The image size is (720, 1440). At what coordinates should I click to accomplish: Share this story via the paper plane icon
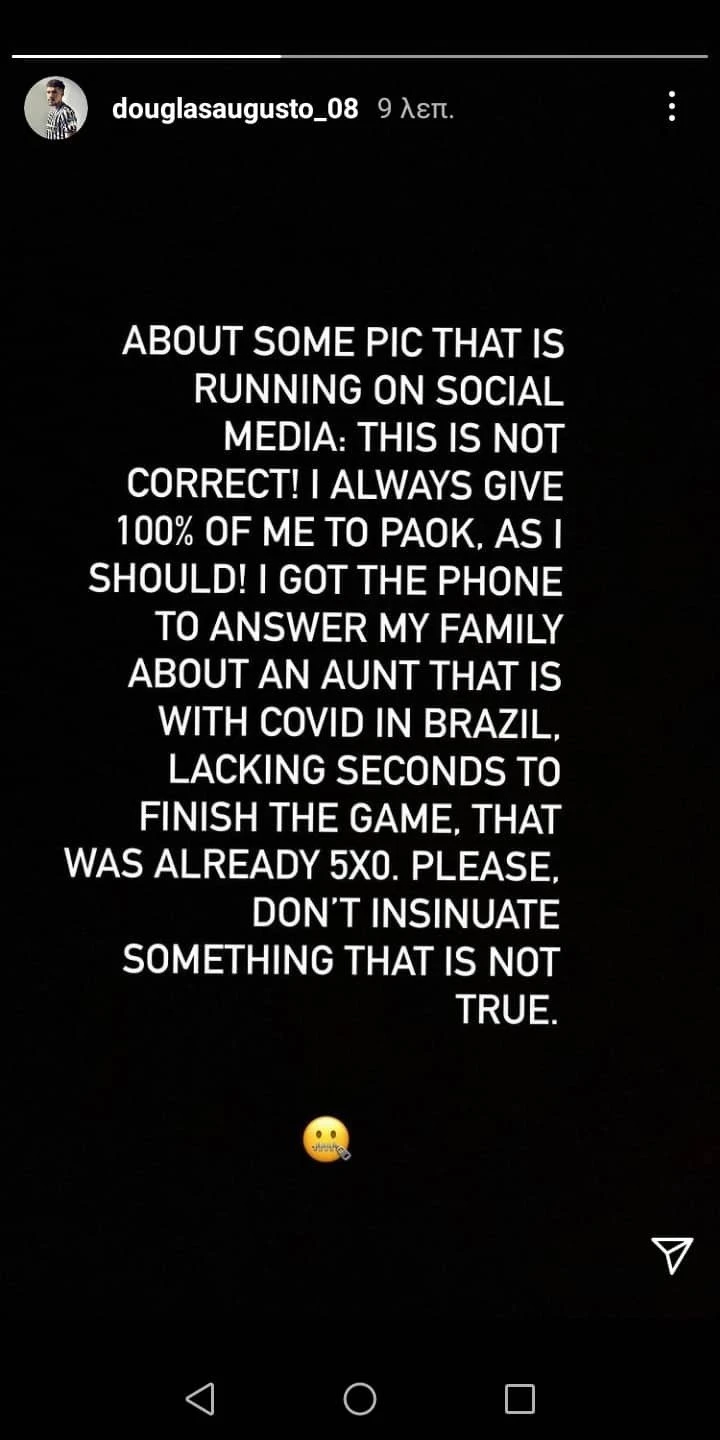tap(672, 1256)
